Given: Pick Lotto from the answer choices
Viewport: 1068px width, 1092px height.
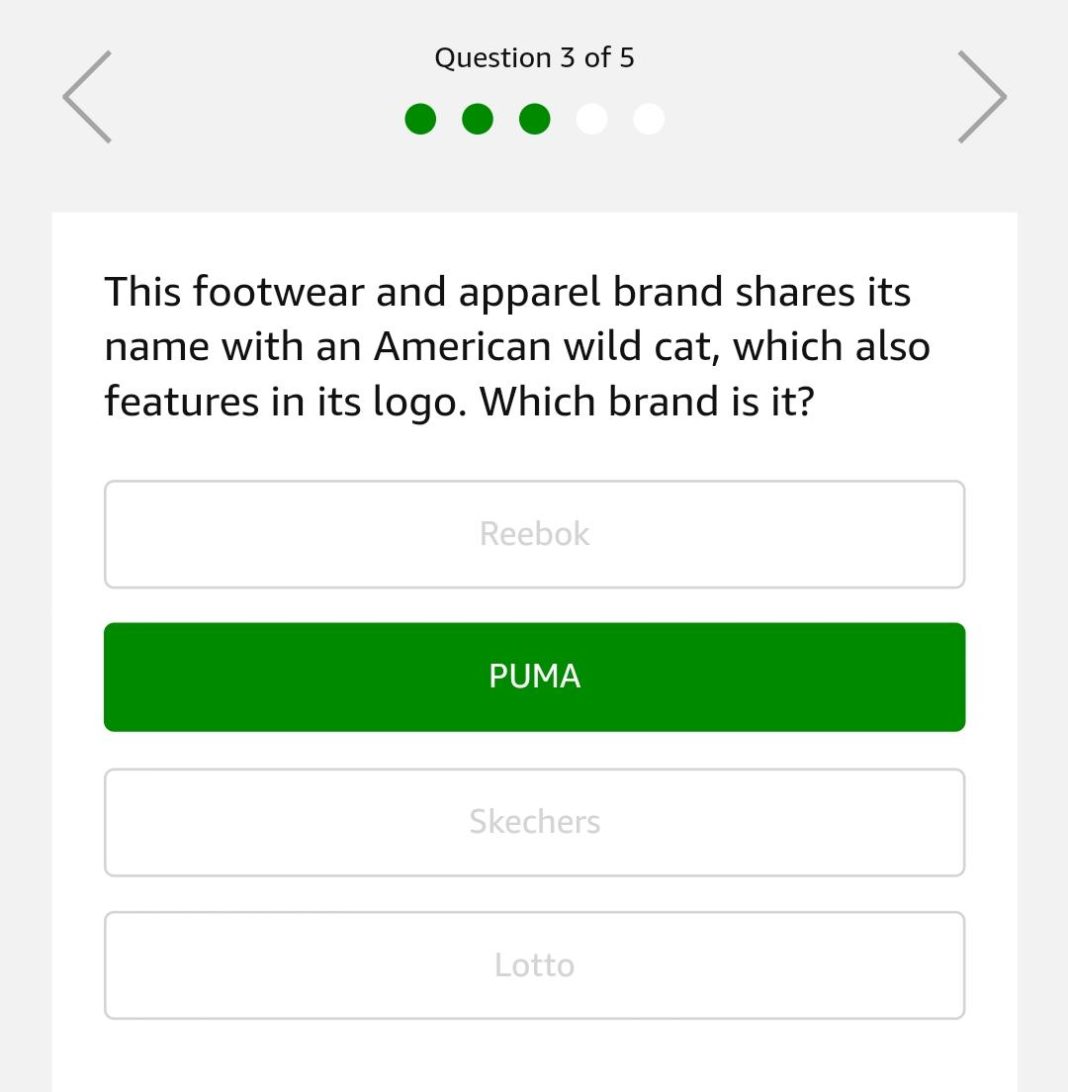Looking at the screenshot, I should (x=534, y=965).
